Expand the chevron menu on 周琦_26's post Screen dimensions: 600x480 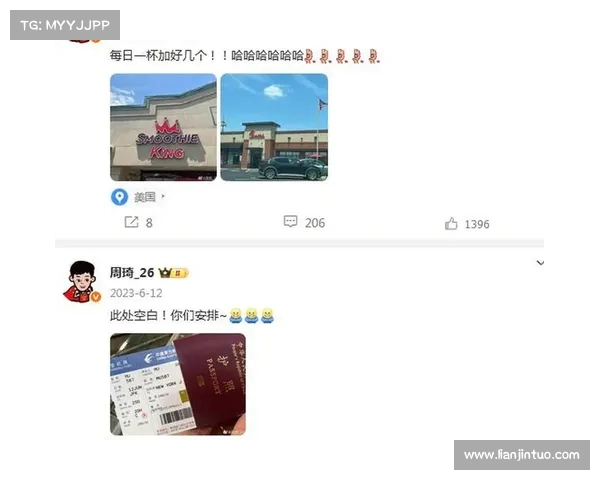pos(540,264)
